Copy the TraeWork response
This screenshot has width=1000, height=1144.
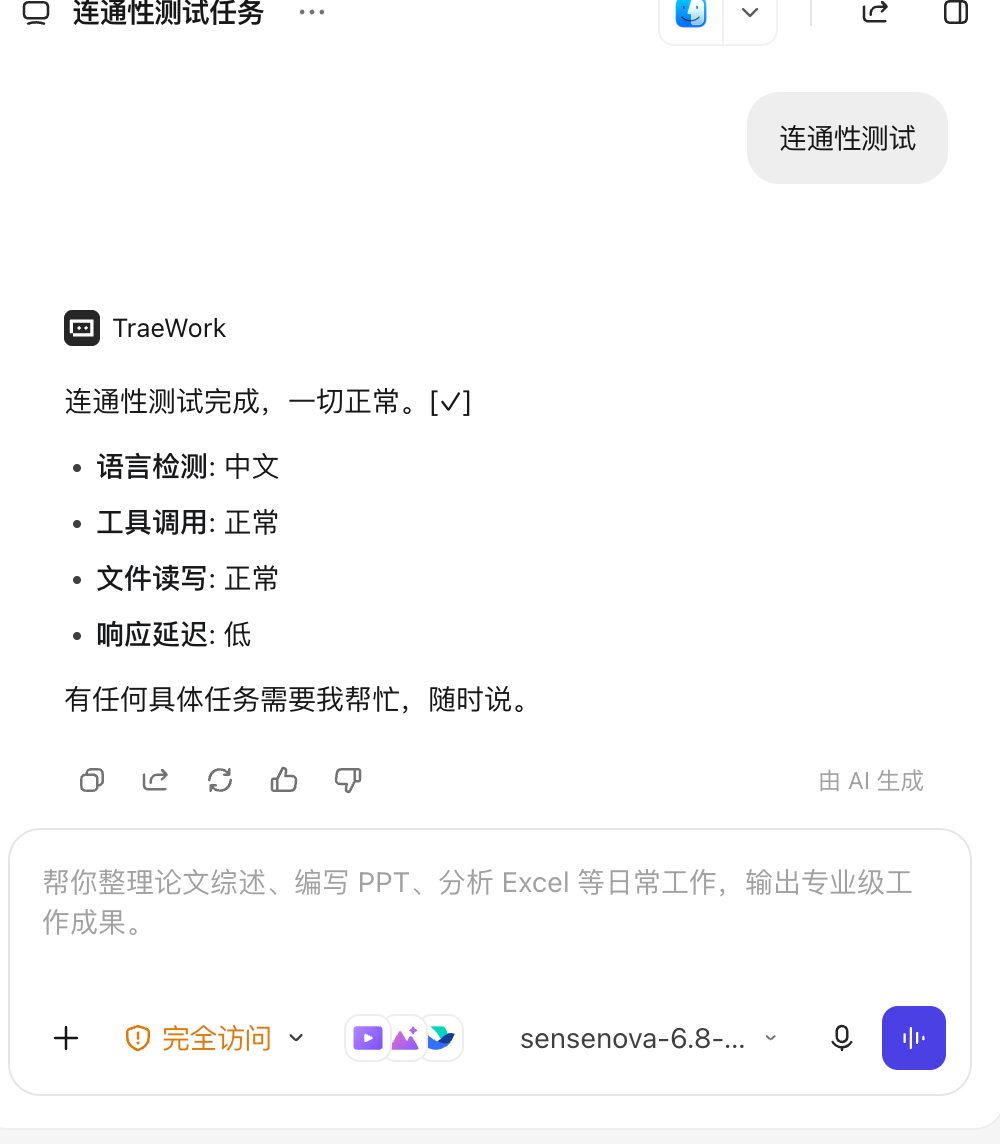[x=92, y=781]
